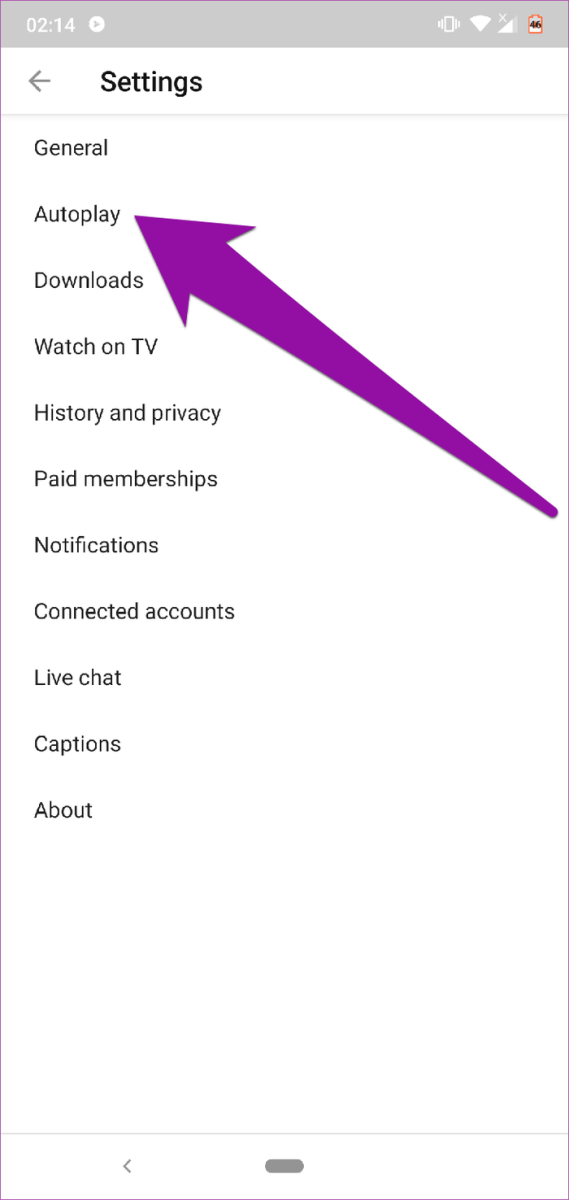The image size is (569, 1200).
Task: Open Notifications settings
Action: coord(284,545)
